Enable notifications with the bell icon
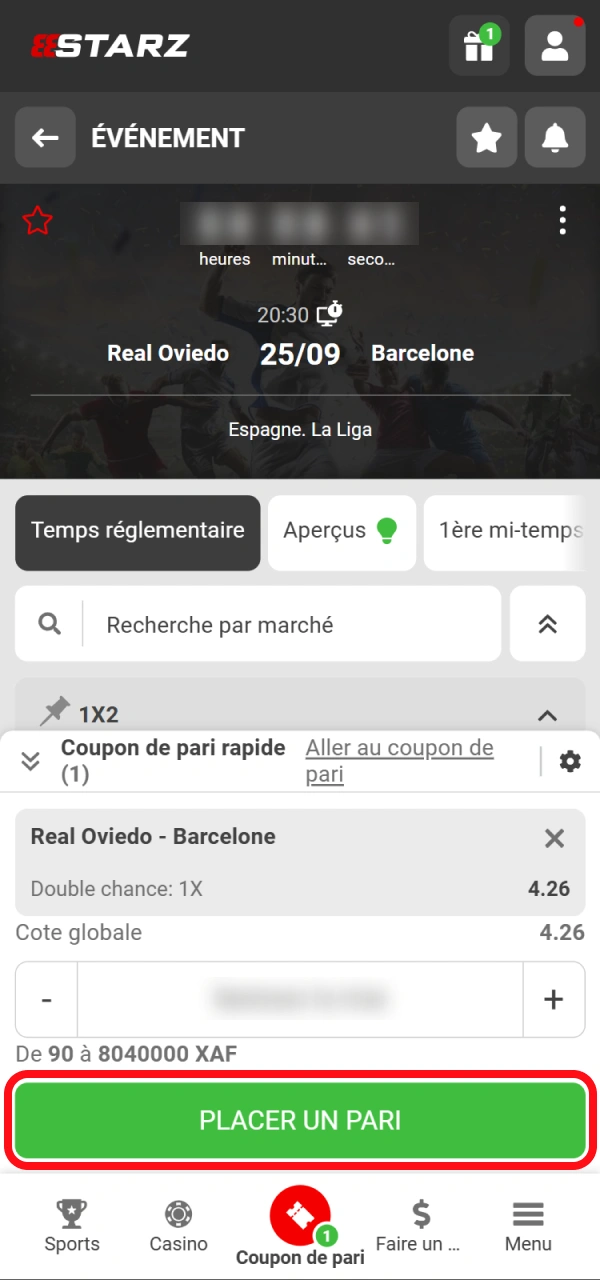Screen dimensions: 600x1280 pyautogui.click(x=554, y=137)
